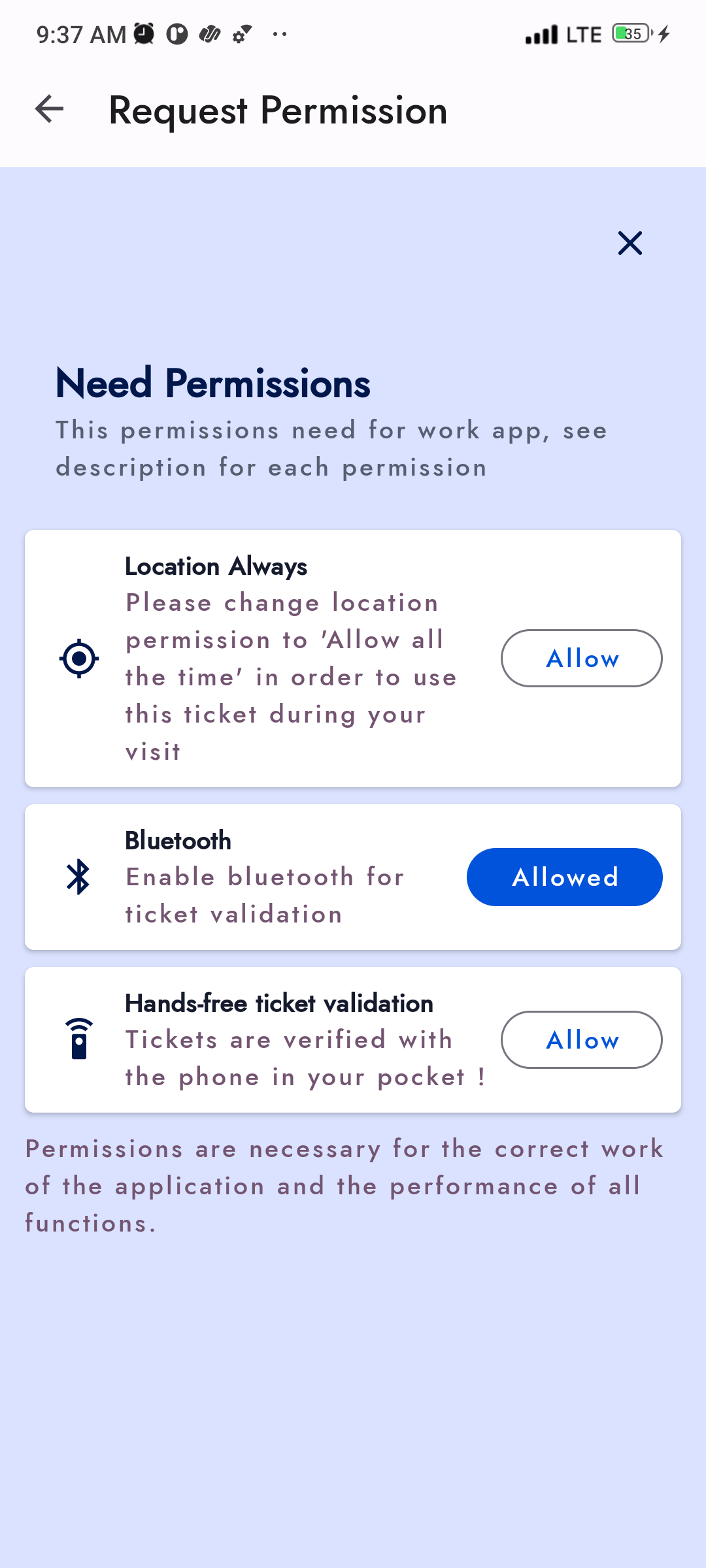The width and height of the screenshot is (706, 1568).
Task: Close the Need Permissions panel
Action: pos(630,243)
